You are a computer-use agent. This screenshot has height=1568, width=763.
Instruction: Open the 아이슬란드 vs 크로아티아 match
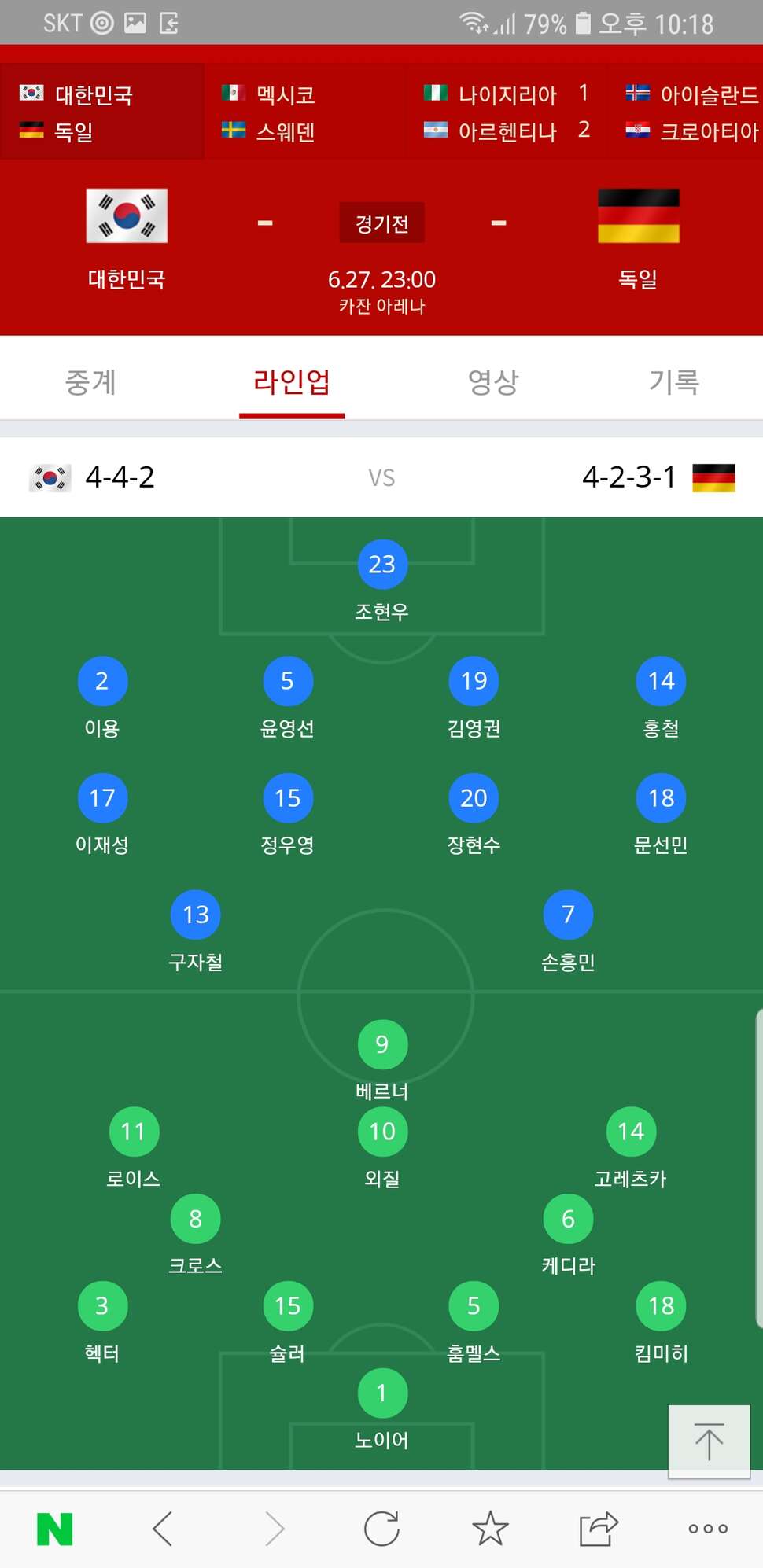pyautogui.click(x=692, y=112)
